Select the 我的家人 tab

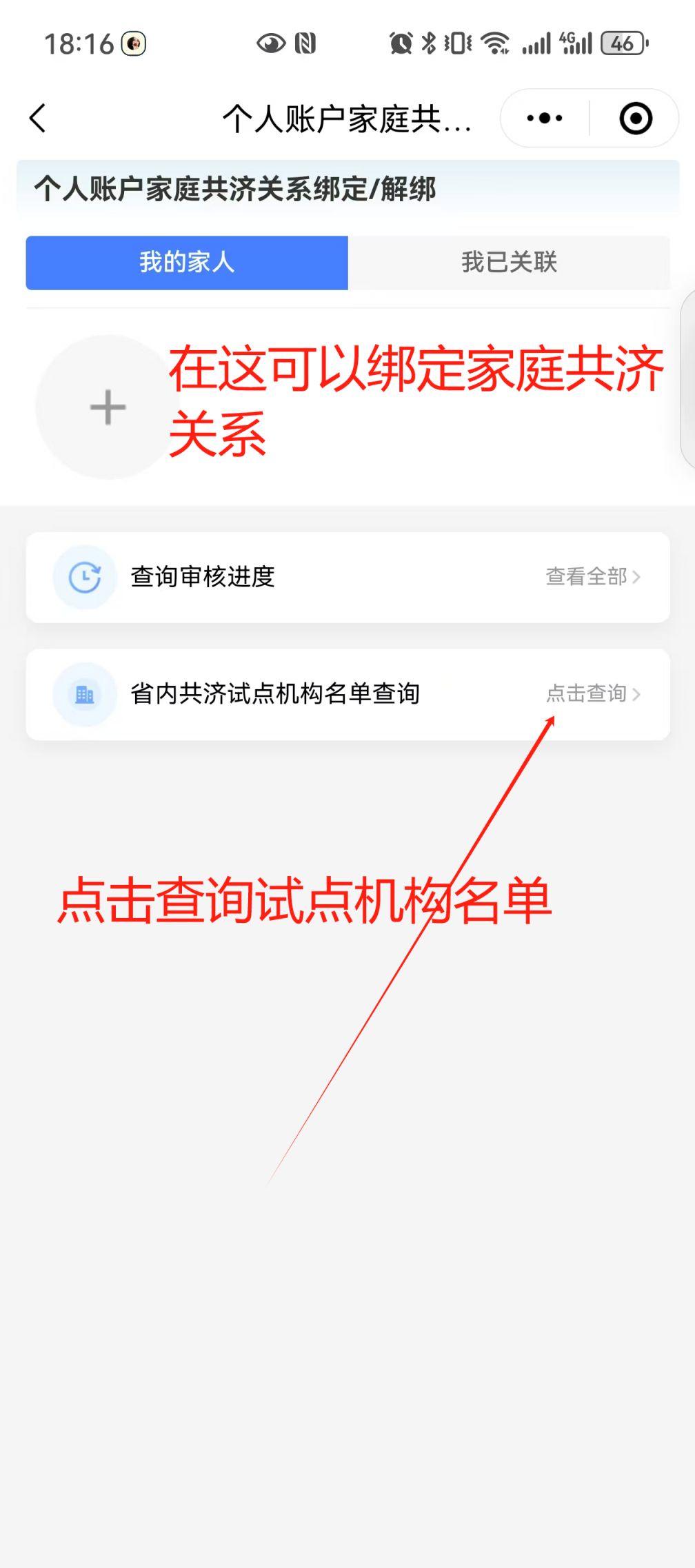tap(187, 263)
